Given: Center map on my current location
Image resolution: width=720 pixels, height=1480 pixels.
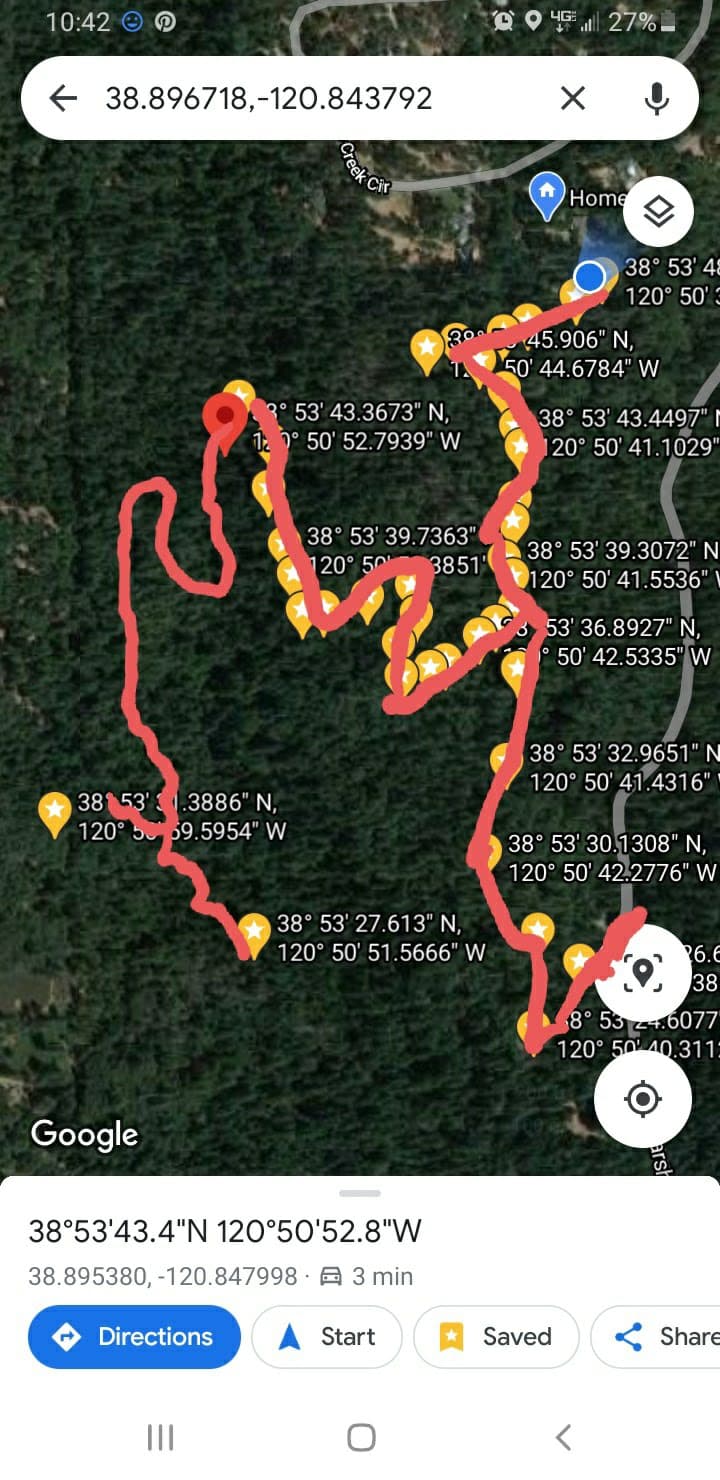Looking at the screenshot, I should coord(642,1099).
